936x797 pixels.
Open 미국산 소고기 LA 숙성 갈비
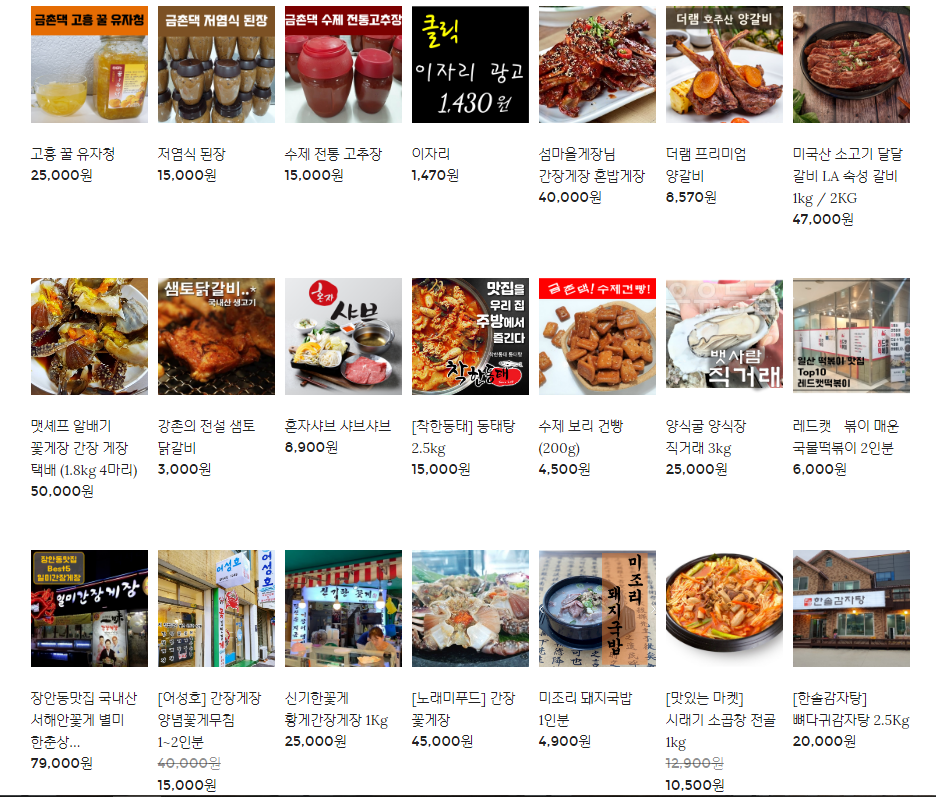tap(851, 65)
